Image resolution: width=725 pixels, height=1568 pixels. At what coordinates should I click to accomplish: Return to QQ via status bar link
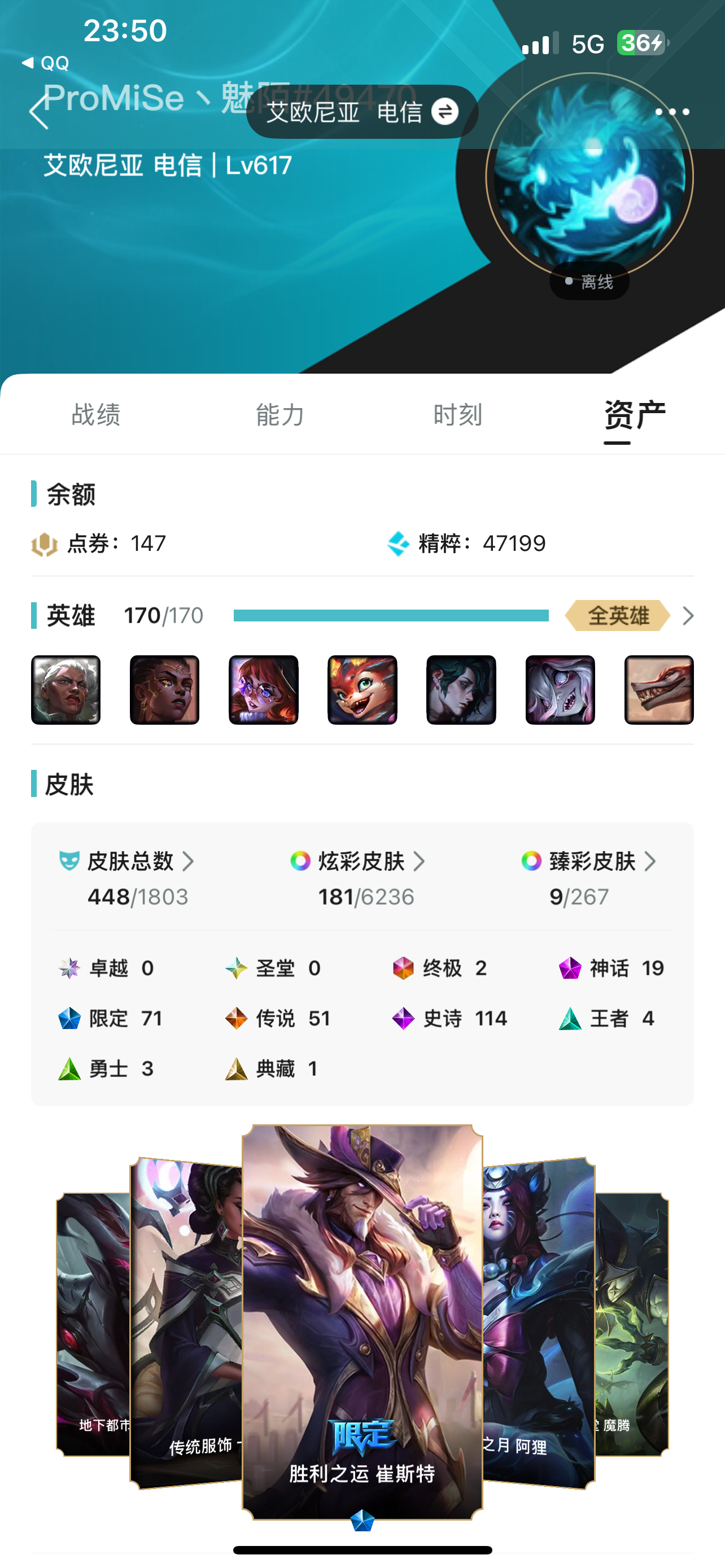[x=46, y=63]
